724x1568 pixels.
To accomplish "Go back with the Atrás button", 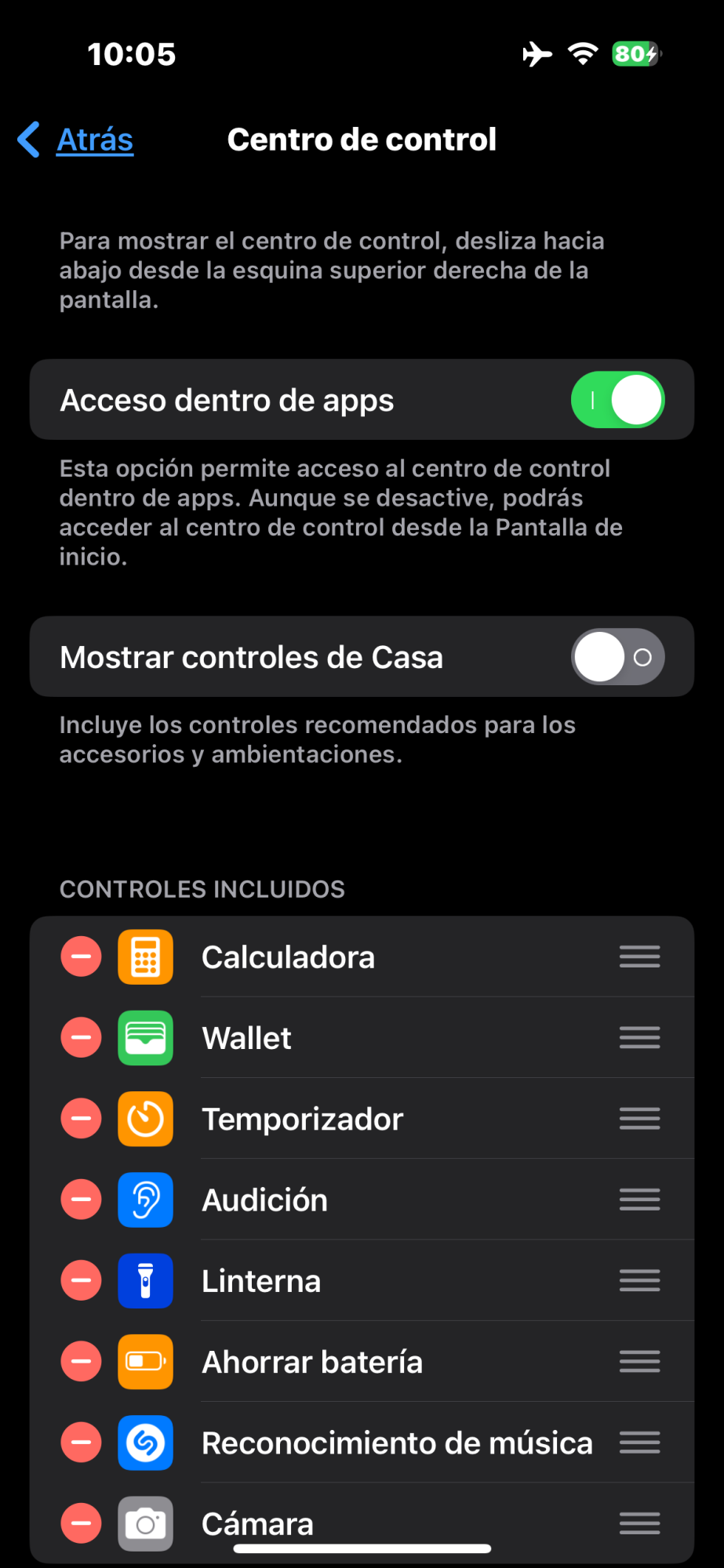I will pyautogui.click(x=77, y=140).
